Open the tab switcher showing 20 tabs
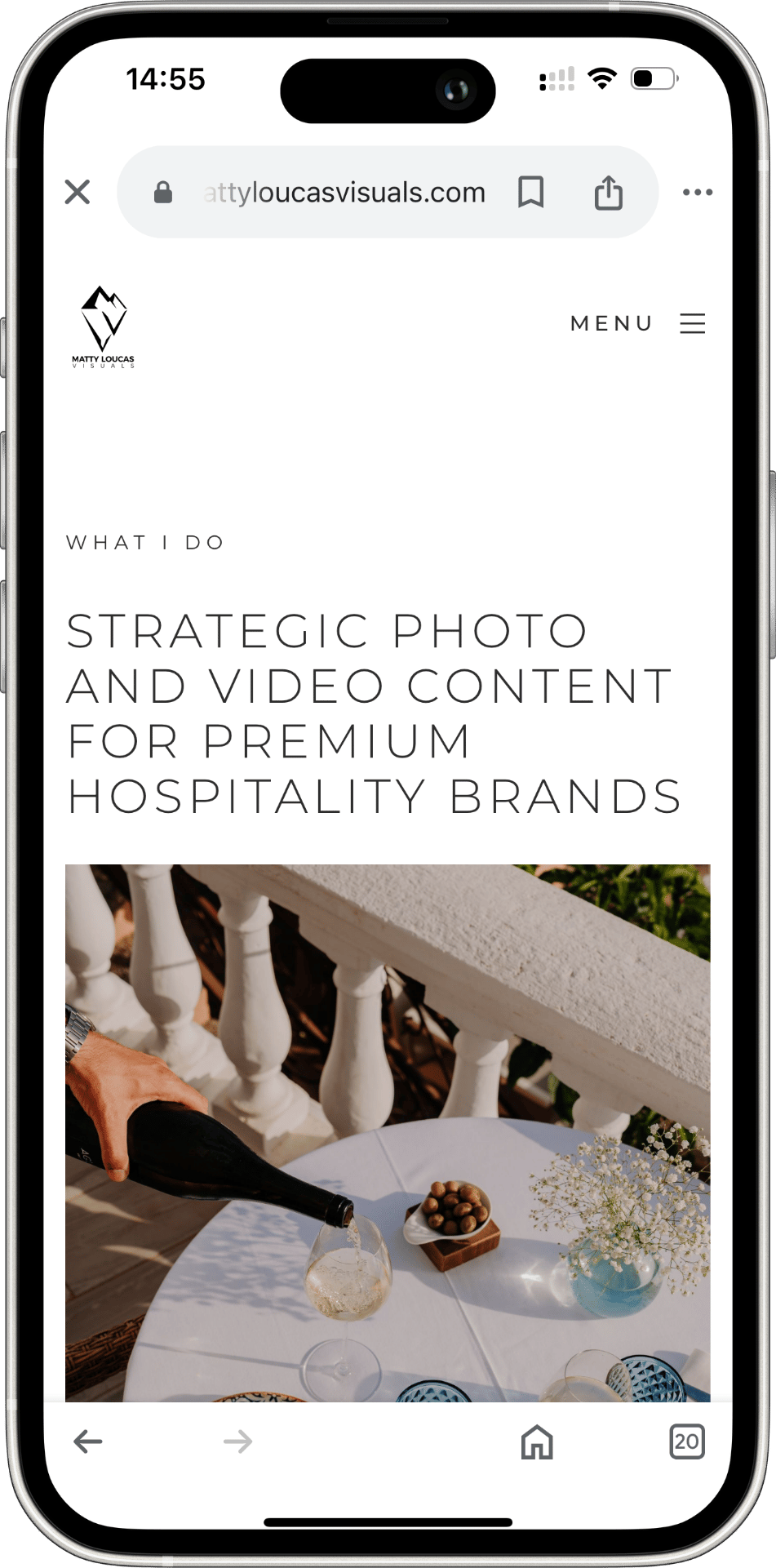 tap(686, 1441)
